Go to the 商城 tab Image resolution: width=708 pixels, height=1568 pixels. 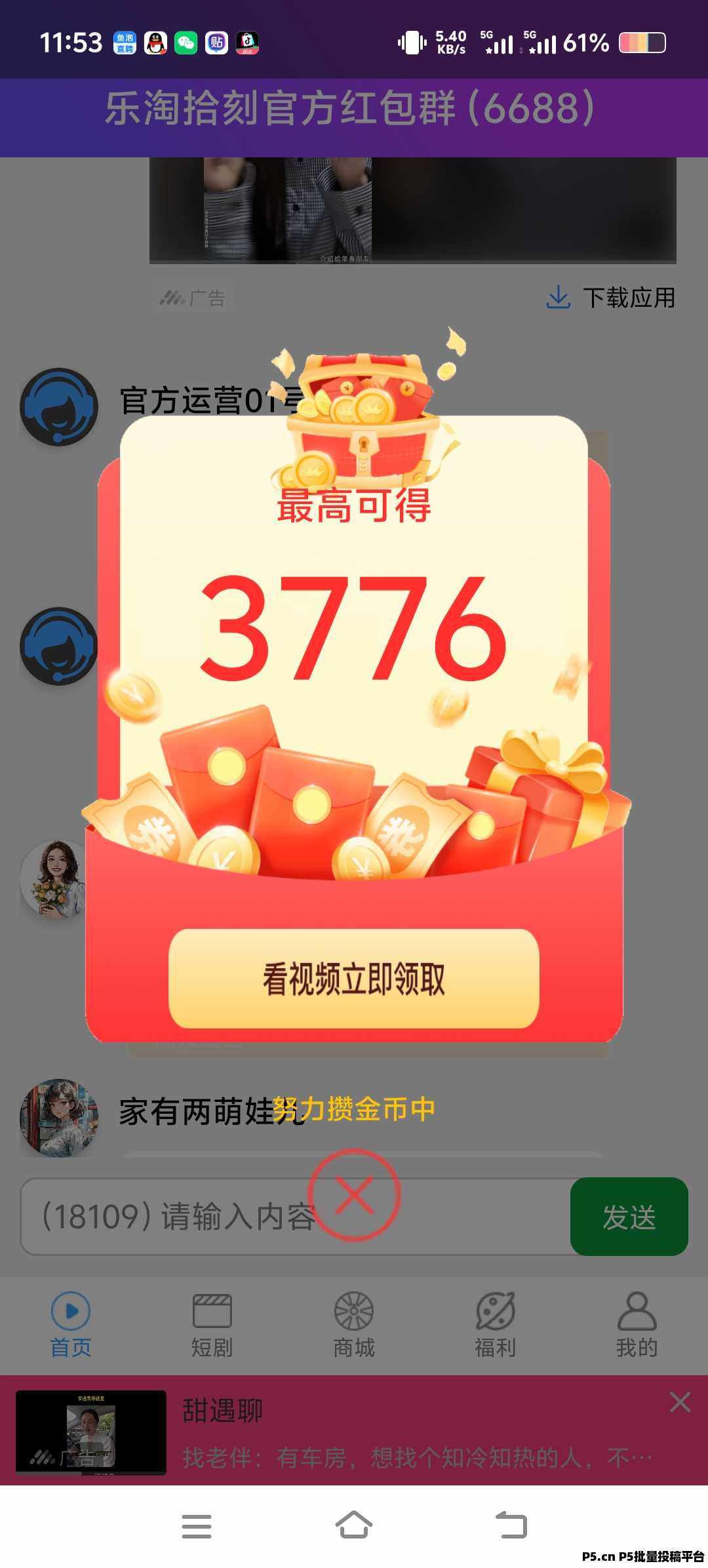pos(354,1324)
